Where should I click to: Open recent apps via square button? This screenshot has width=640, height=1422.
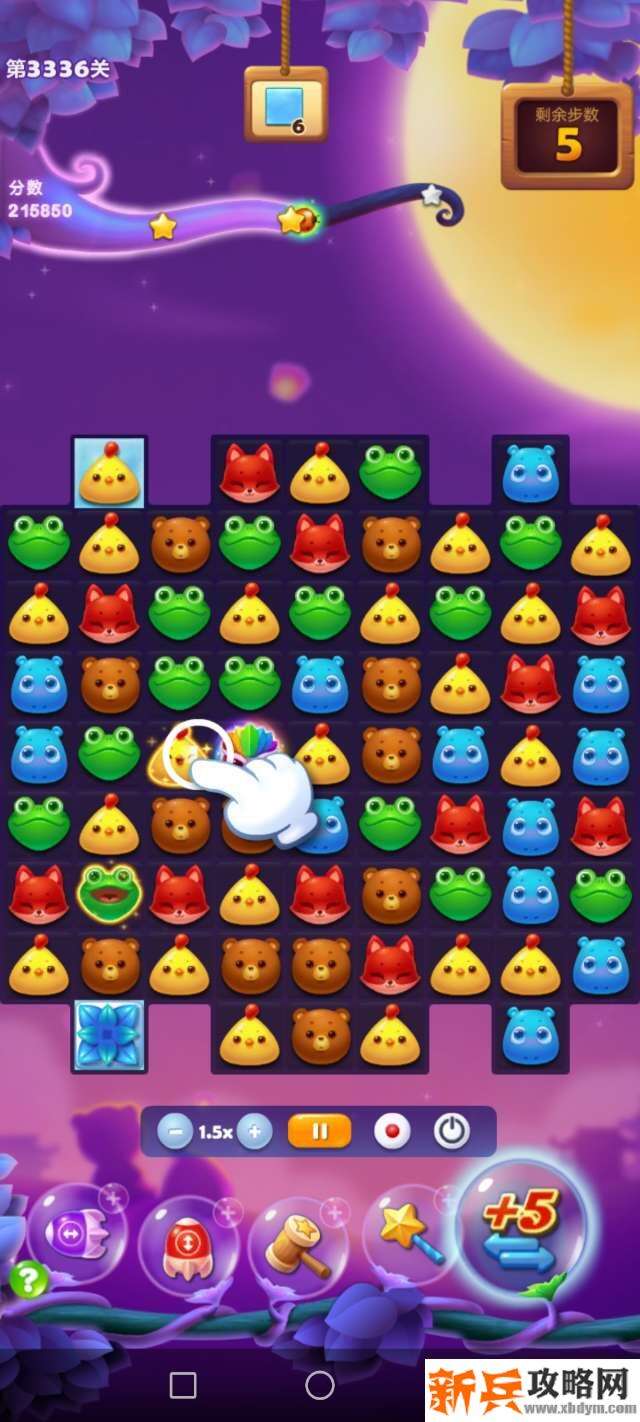(183, 1385)
